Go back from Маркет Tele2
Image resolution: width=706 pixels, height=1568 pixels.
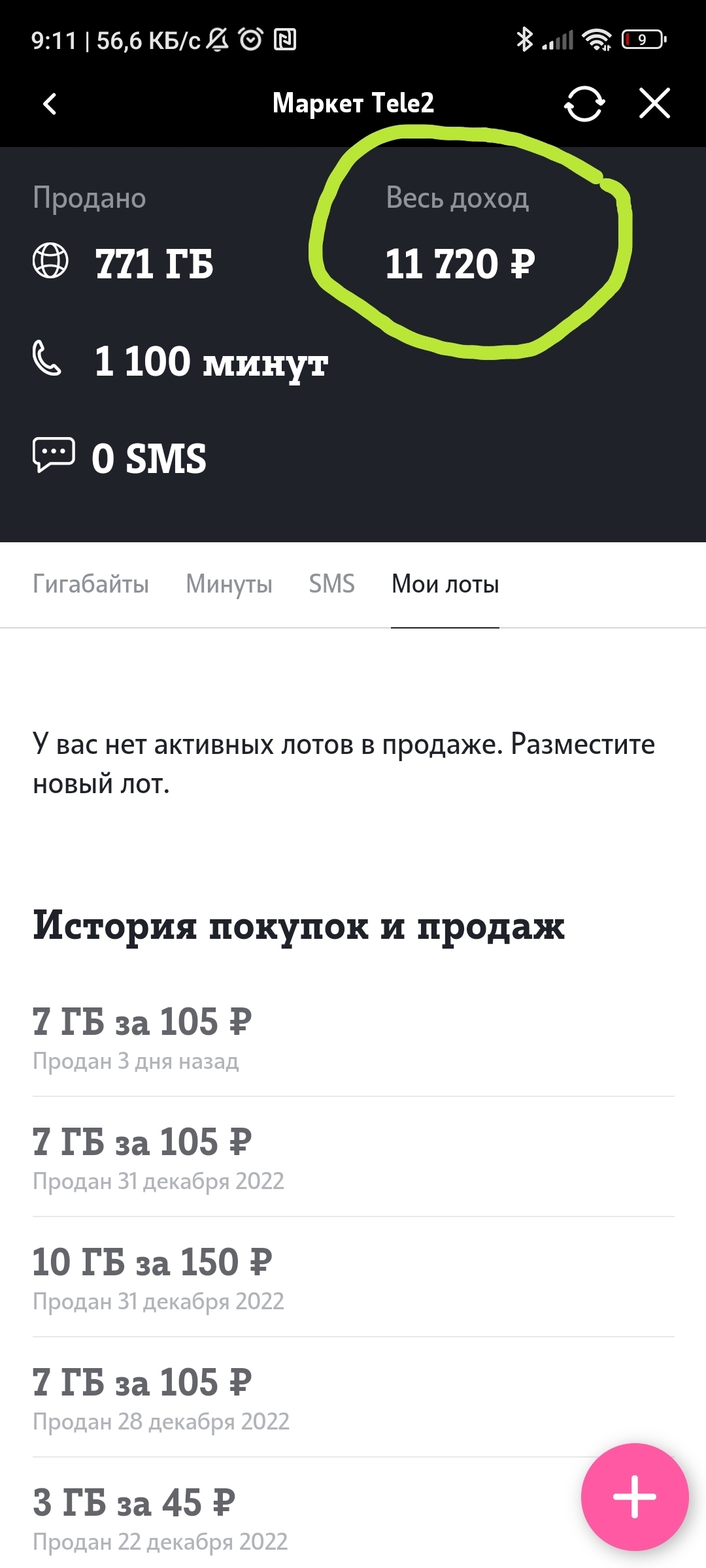click(x=50, y=104)
